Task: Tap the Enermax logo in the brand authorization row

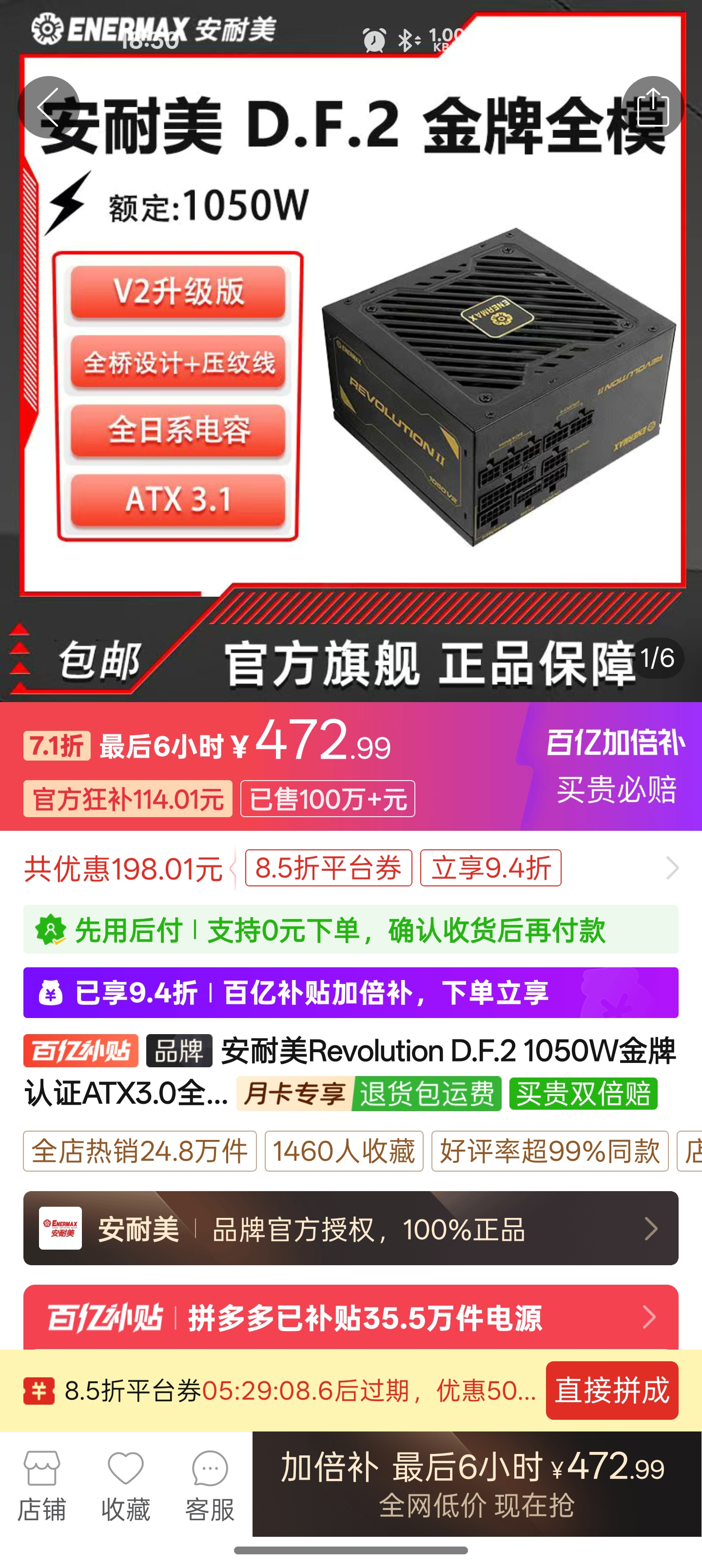Action: pos(61,1228)
